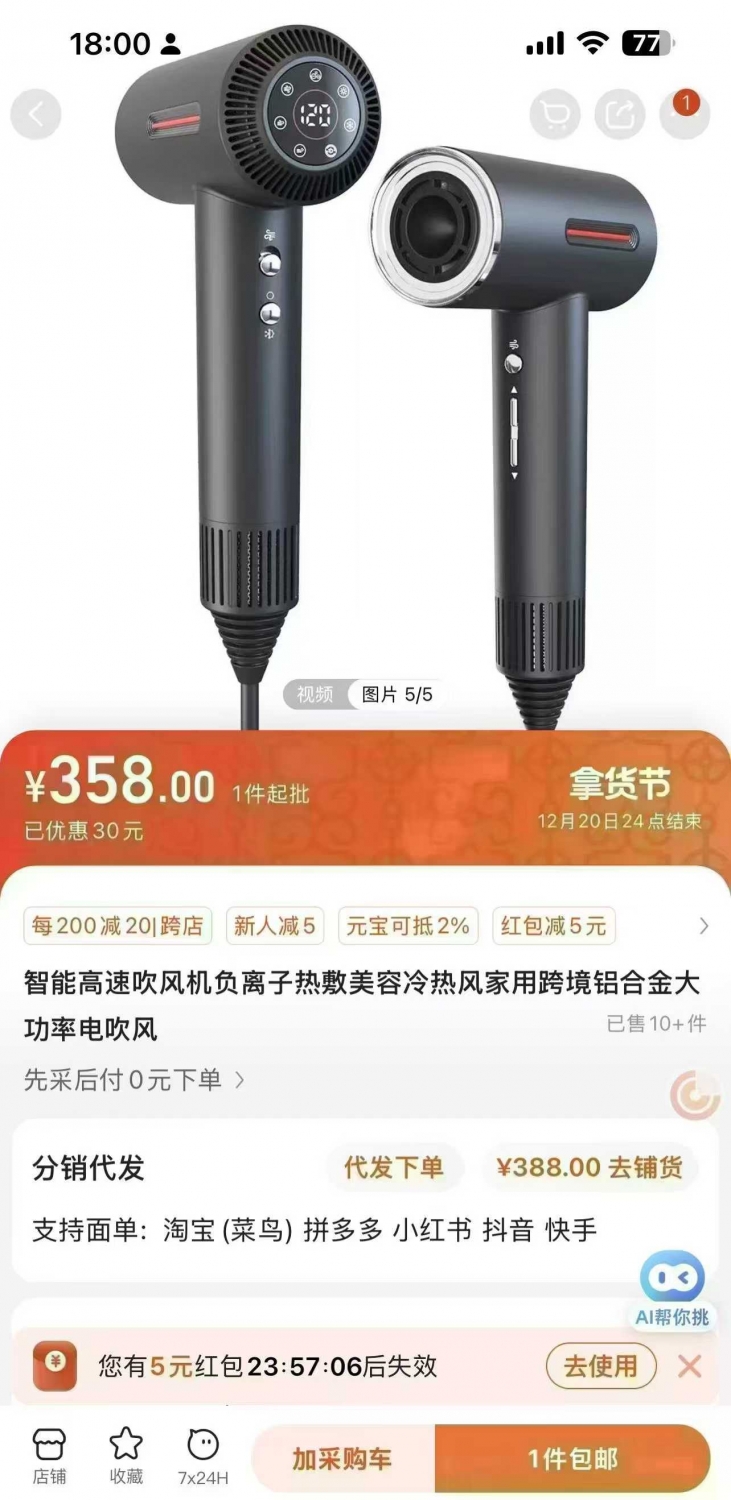Open the 店铺 store page

tap(49, 1456)
